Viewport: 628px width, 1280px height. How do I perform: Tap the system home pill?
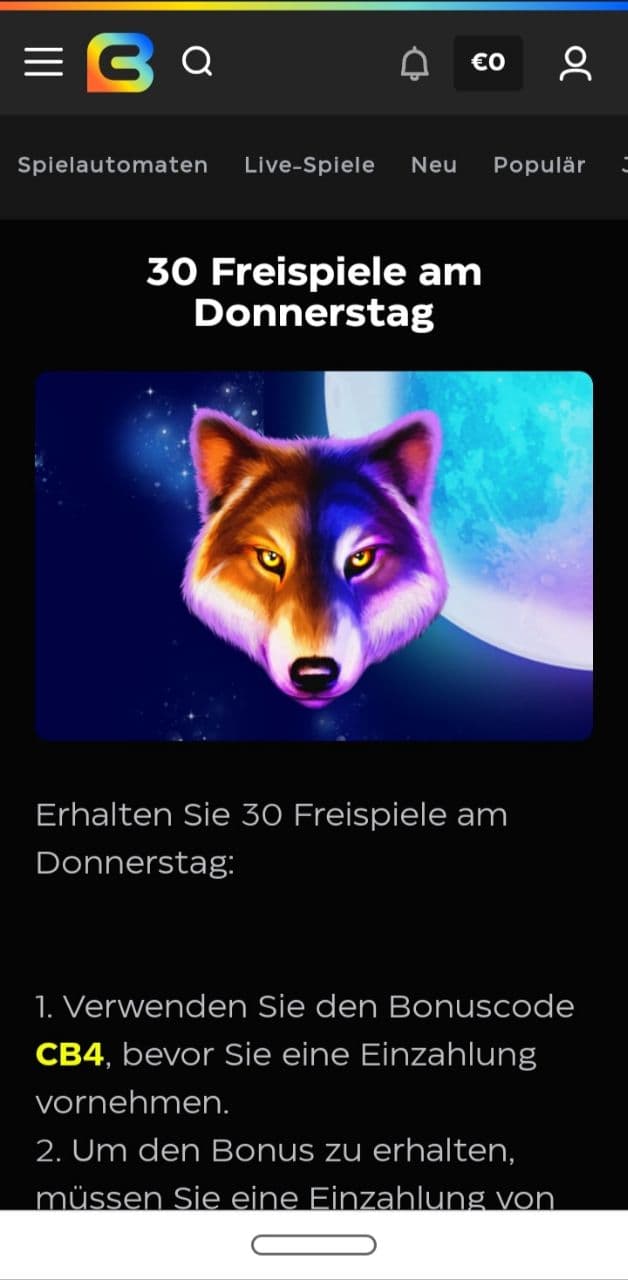click(314, 1245)
